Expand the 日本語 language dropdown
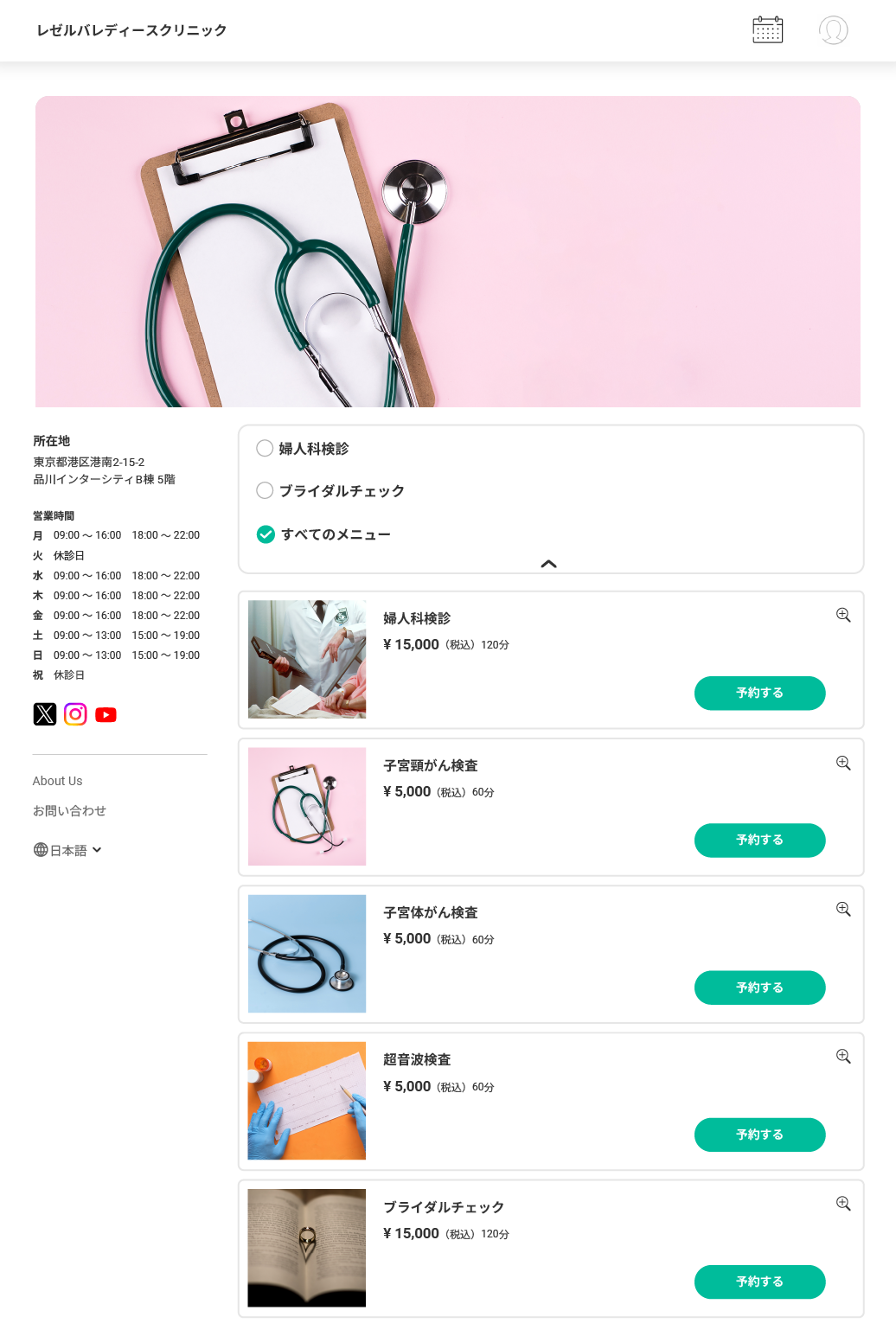Viewport: 896px width, 1336px height. pos(68,850)
